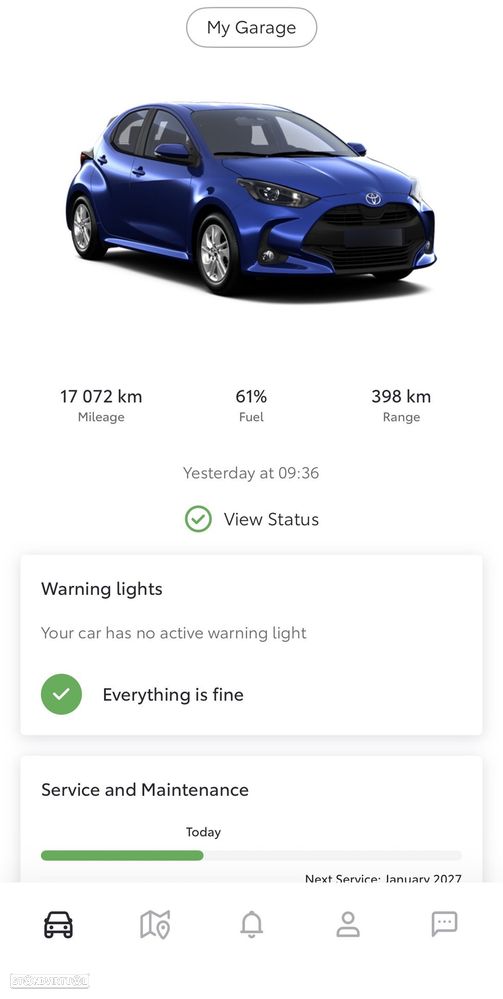Open the My Garage button
Image resolution: width=503 pixels, height=999 pixels.
pyautogui.click(x=251, y=27)
